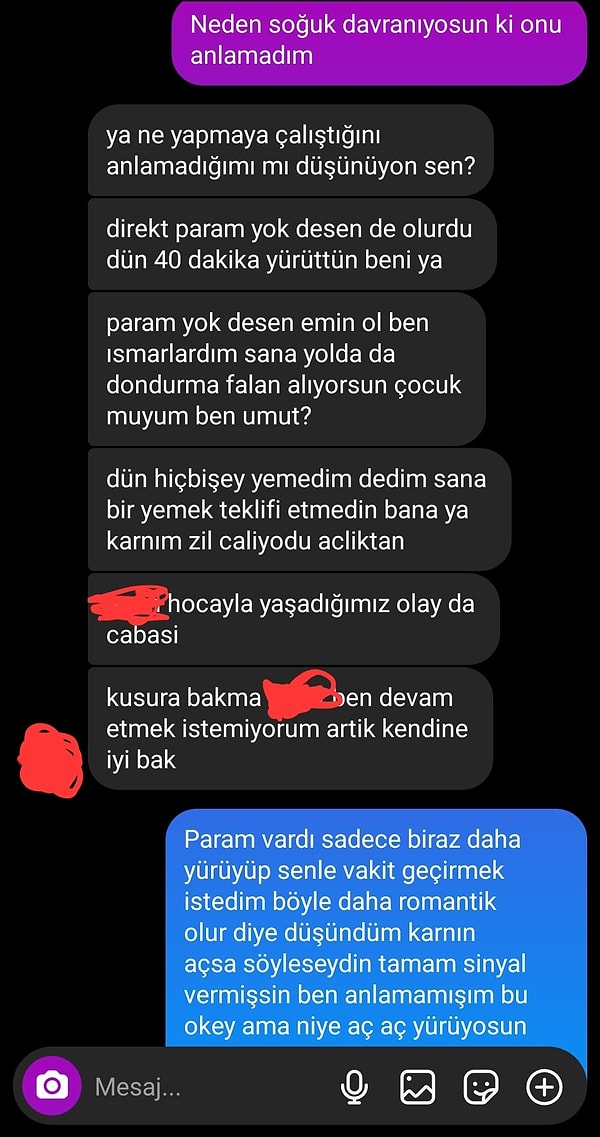Tap the Mesaj... text field

tap(200, 1087)
